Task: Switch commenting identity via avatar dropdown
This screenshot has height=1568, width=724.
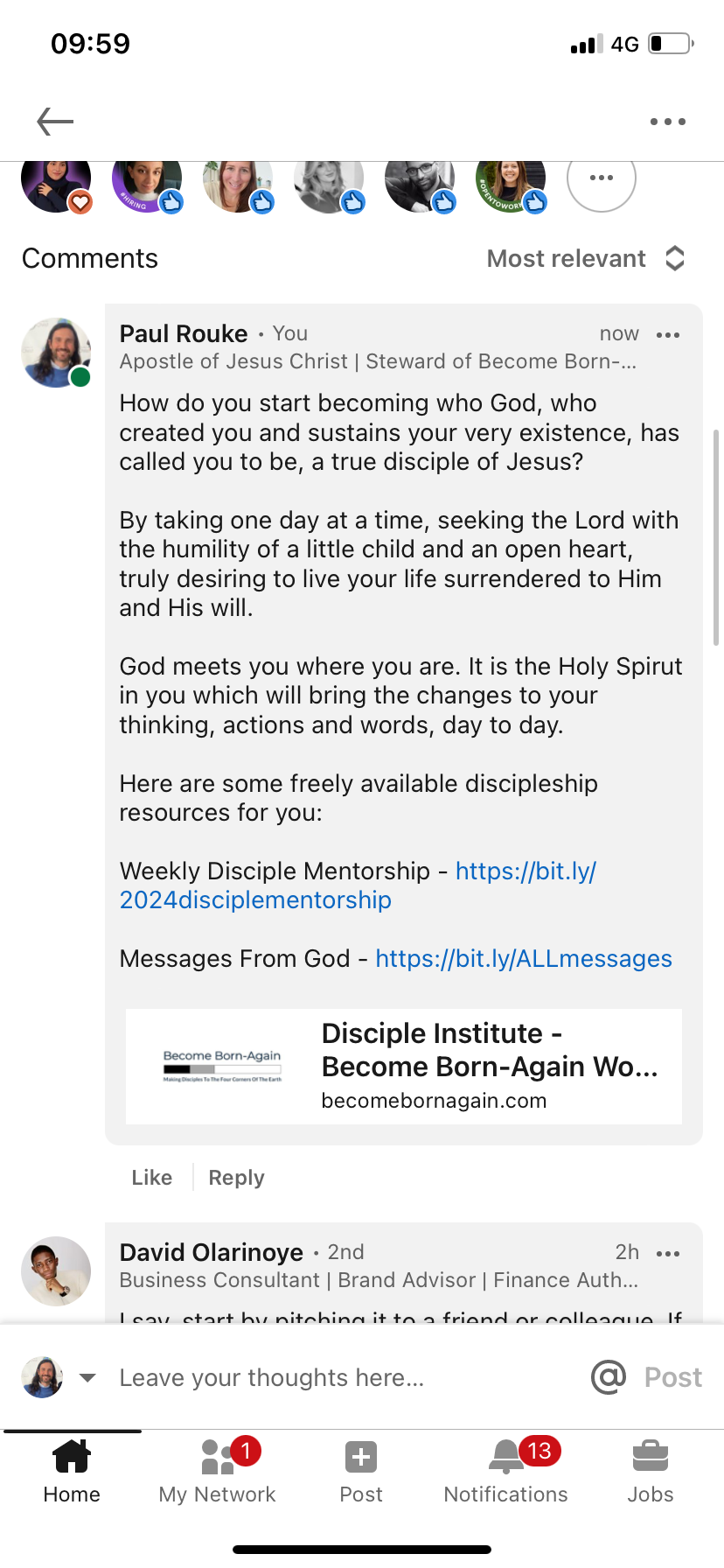Action: (x=87, y=1378)
